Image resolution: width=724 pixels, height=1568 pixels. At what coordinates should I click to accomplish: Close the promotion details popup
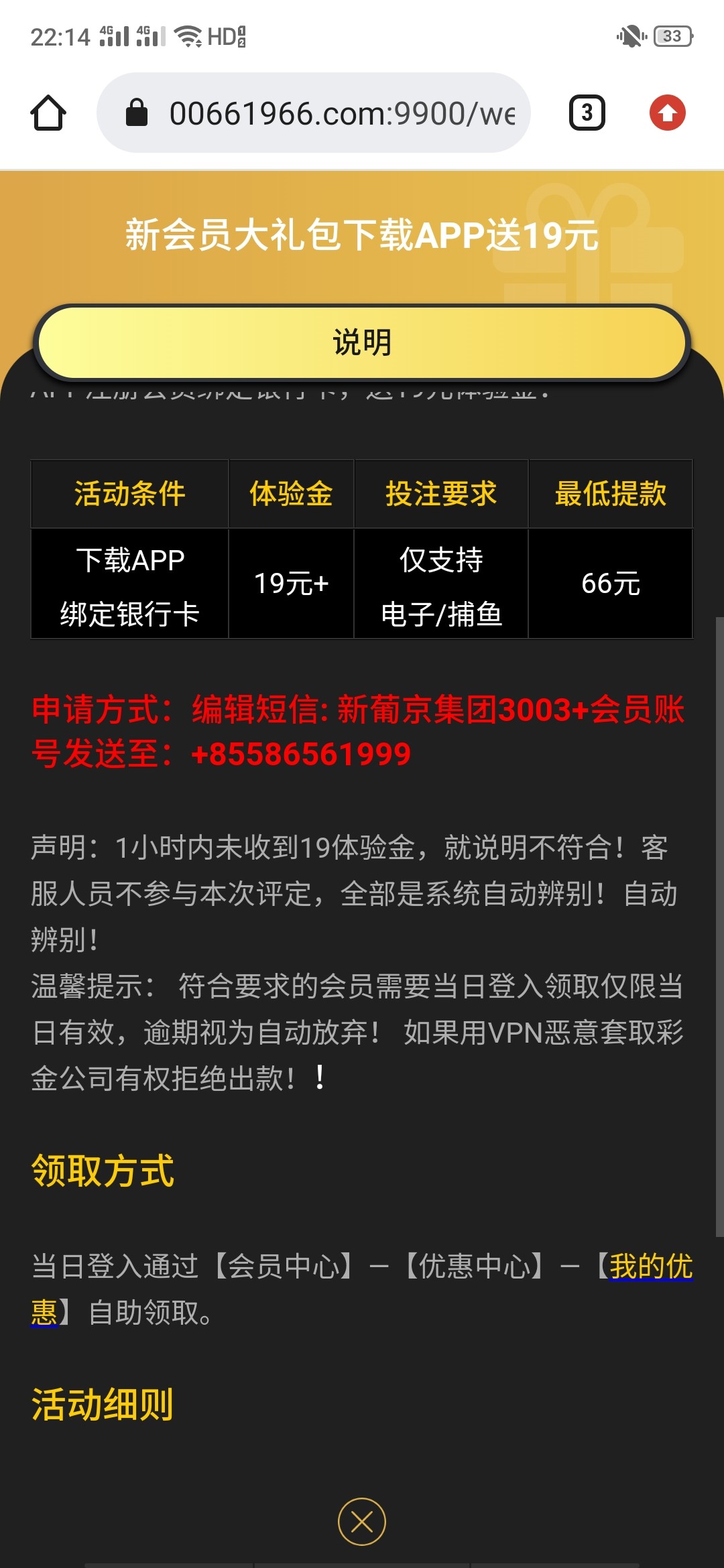362,1522
